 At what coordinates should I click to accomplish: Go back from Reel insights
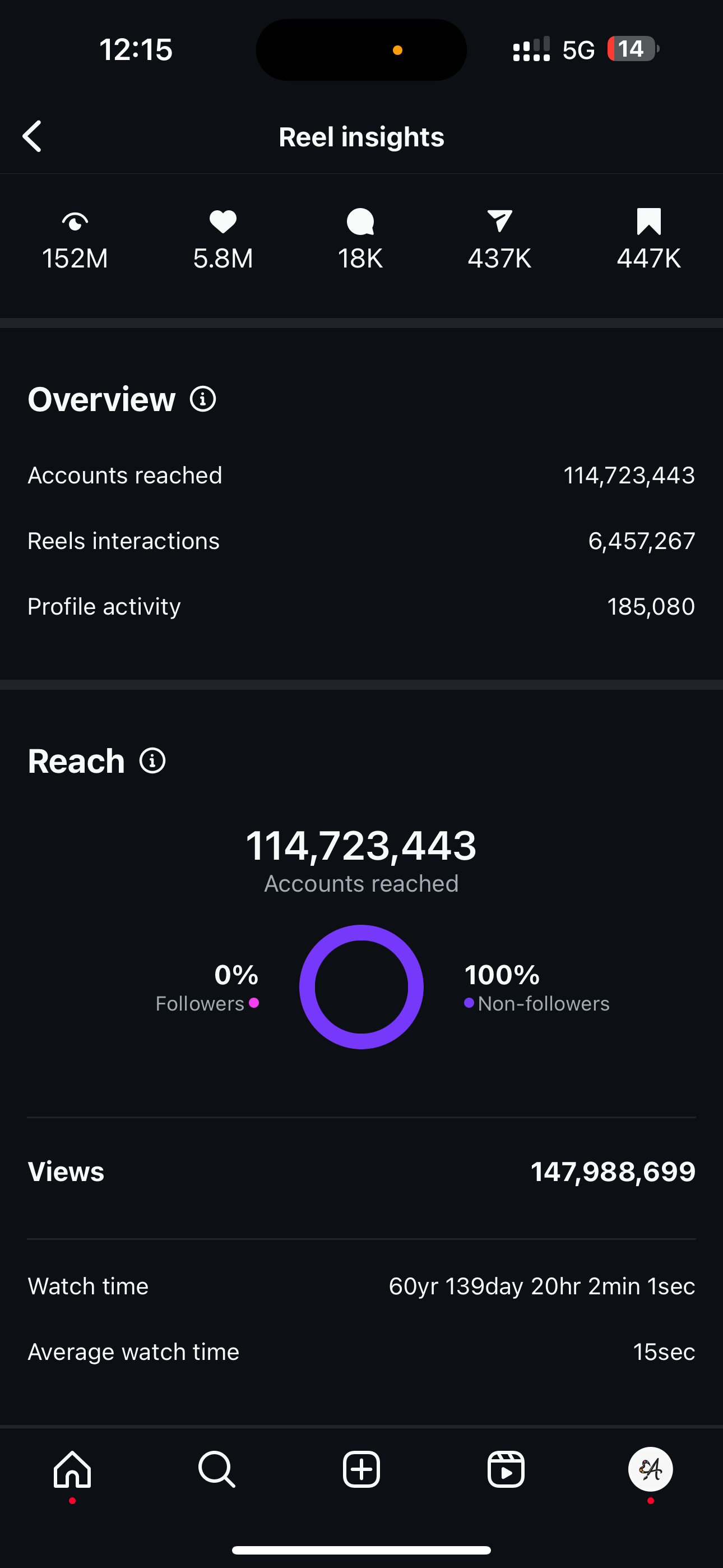tap(33, 136)
